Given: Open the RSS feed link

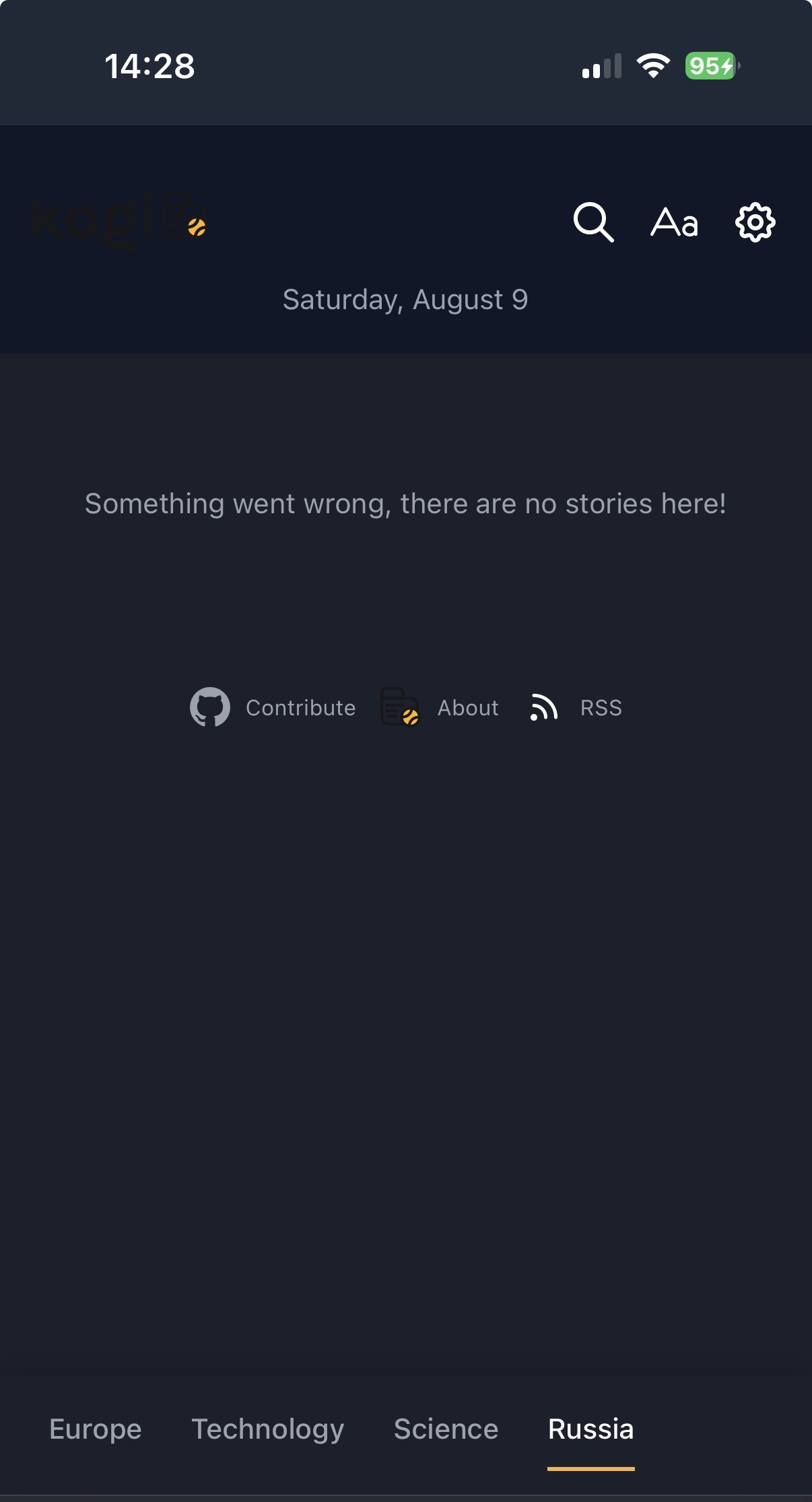Looking at the screenshot, I should [576, 707].
